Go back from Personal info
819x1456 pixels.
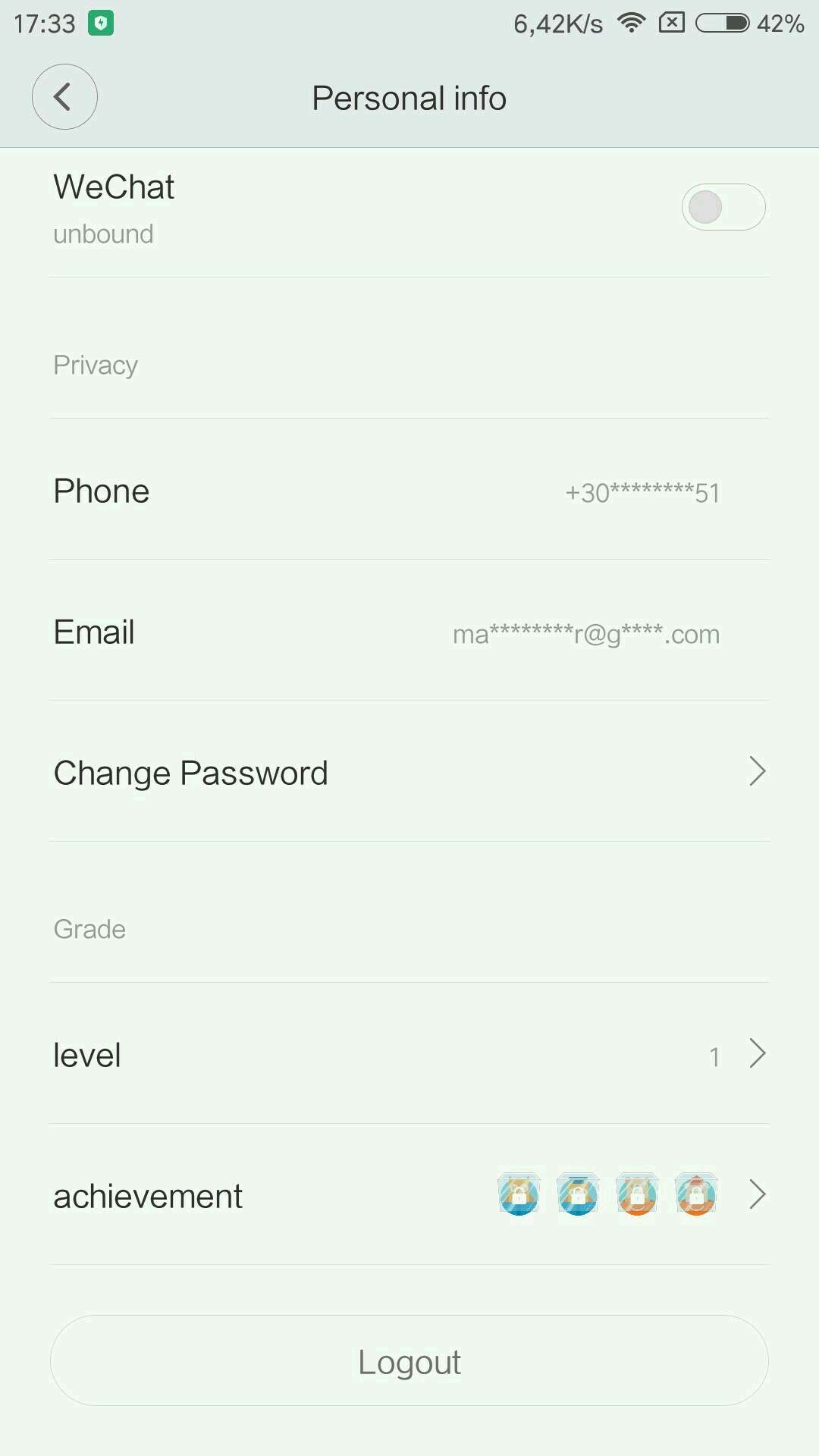tap(64, 97)
